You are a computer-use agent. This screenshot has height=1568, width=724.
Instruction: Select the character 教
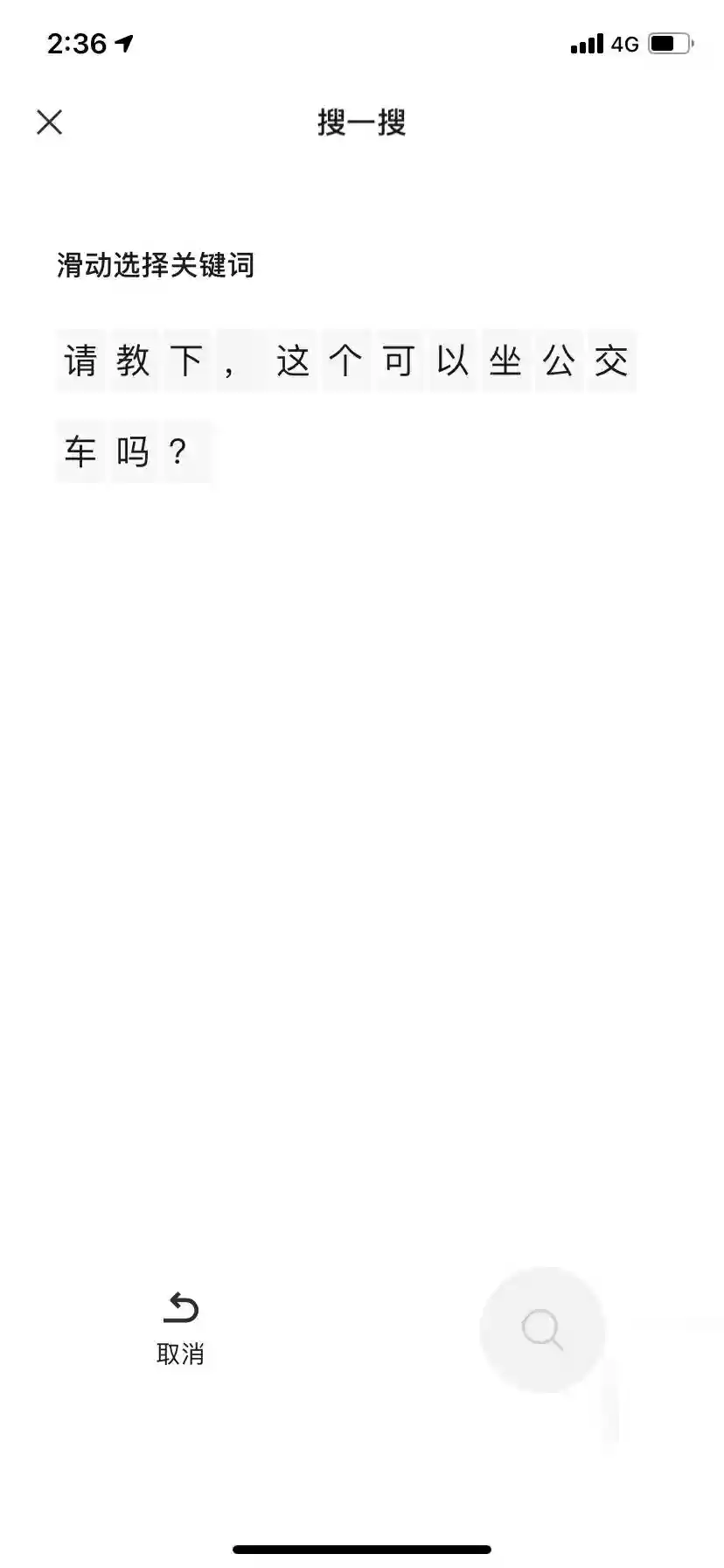pyautogui.click(x=134, y=360)
